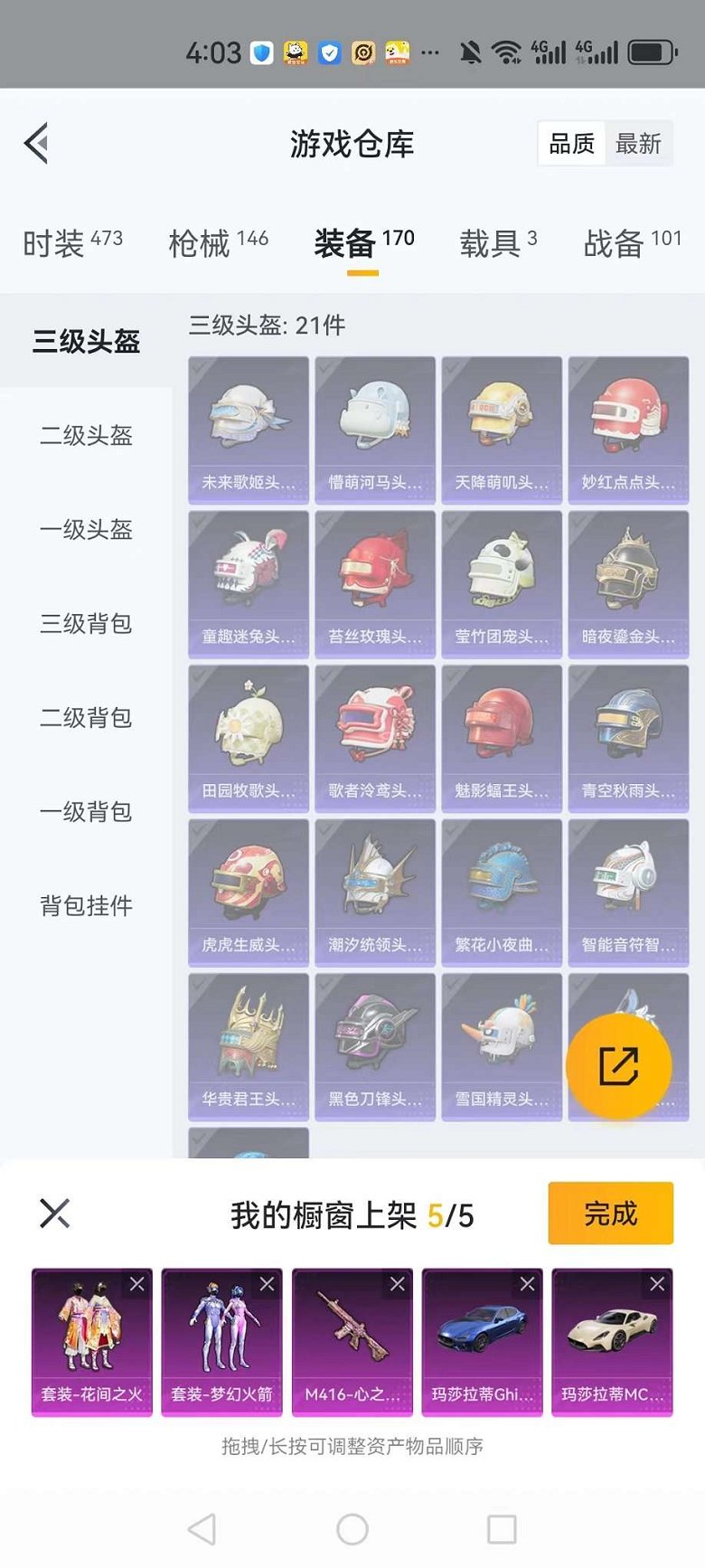Switch to the 时装 tab
Viewport: 705px width, 1568px height.
(72, 242)
